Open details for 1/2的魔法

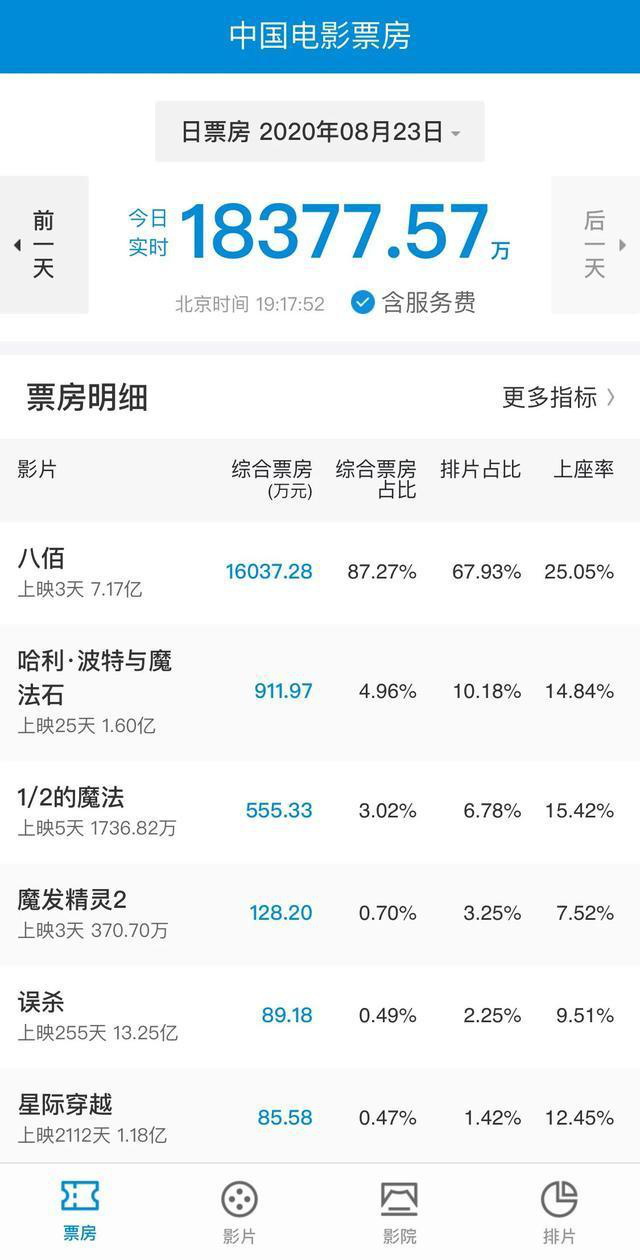click(320, 811)
